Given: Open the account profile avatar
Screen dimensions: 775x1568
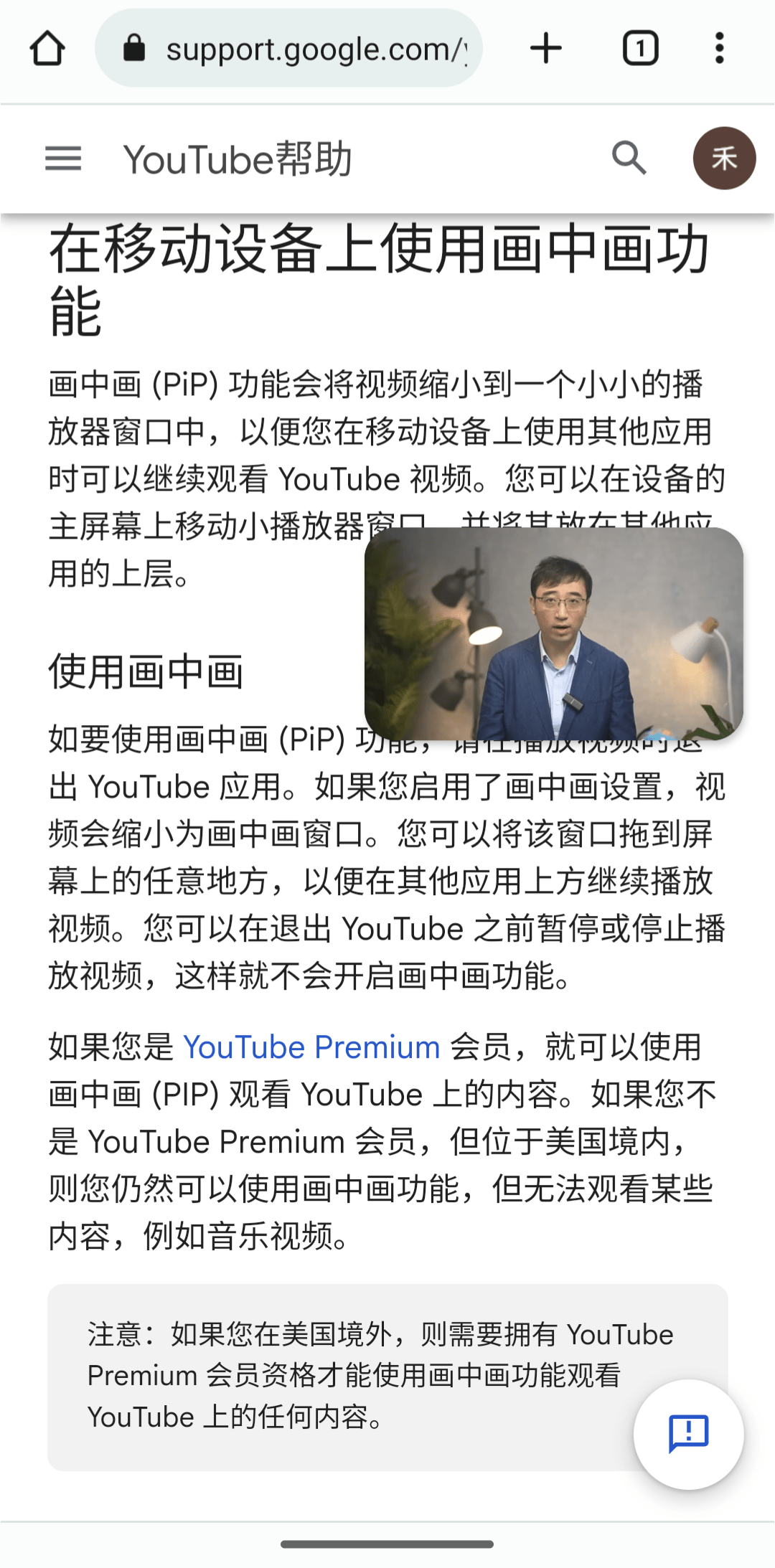Looking at the screenshot, I should (724, 159).
